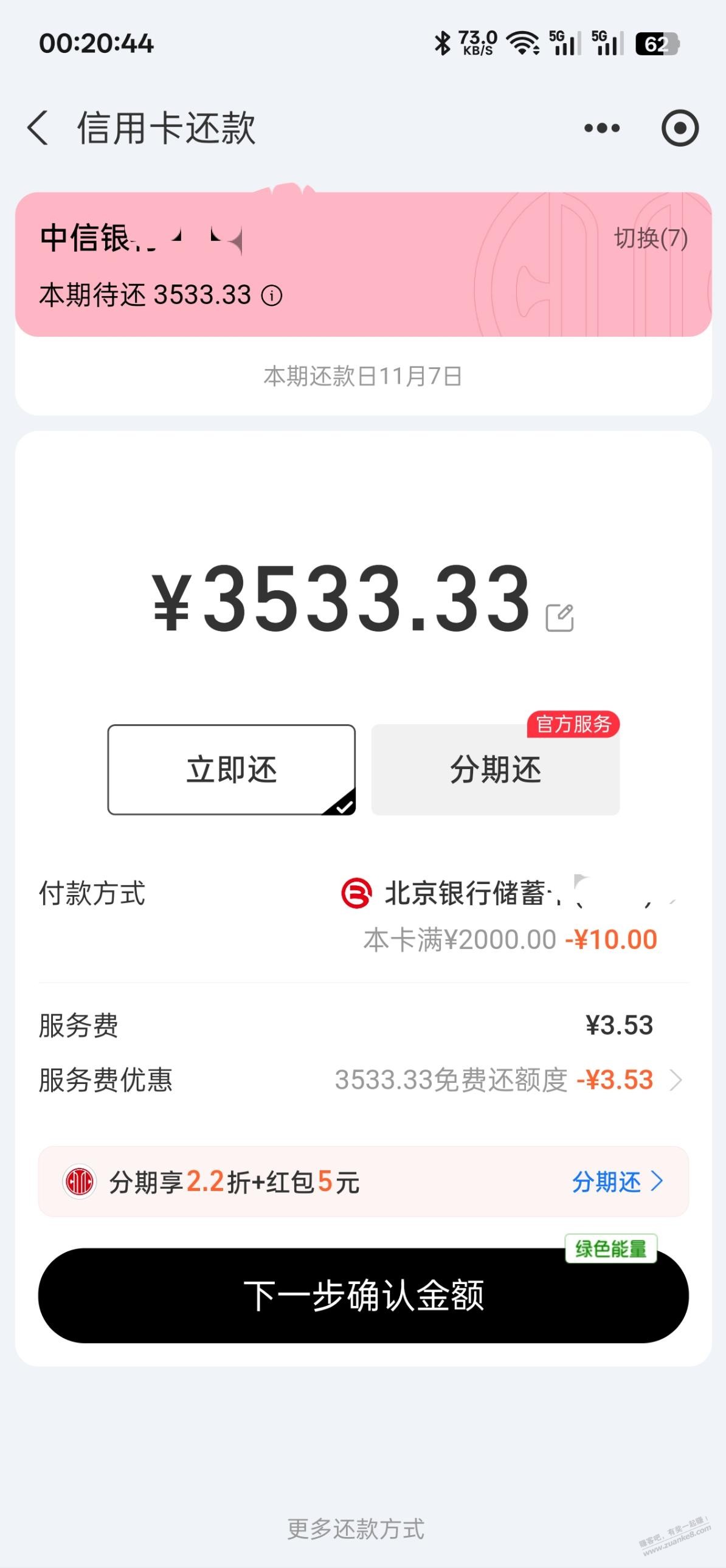The height and width of the screenshot is (1568, 726).
Task: Show info about 本期待还 amount
Action: point(271,297)
